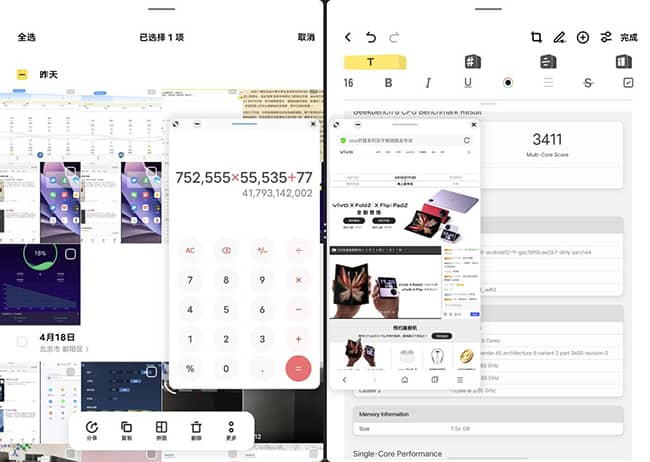Delete the selected photo via 删除
Viewport: 650px width, 462px height.
coord(196,428)
